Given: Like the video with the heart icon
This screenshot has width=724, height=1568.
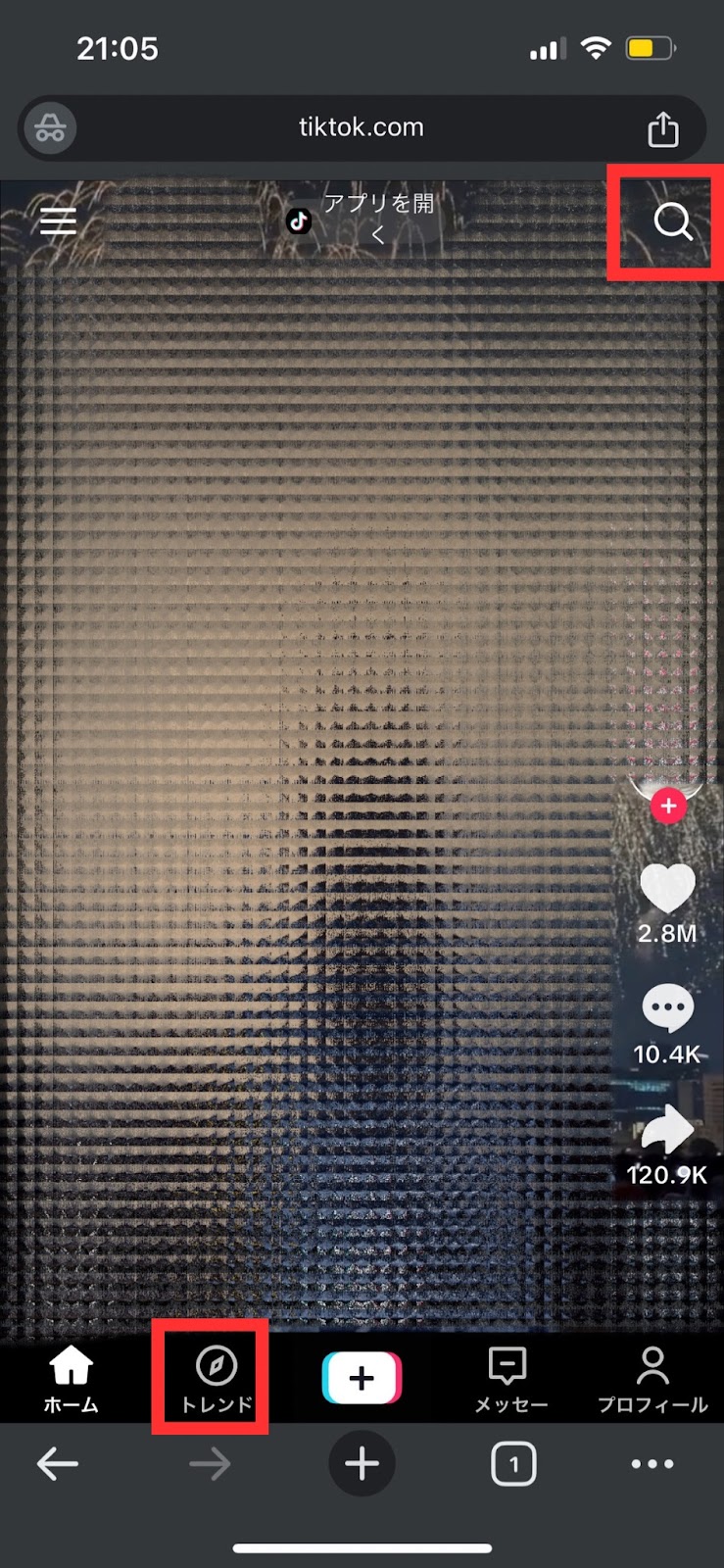Looking at the screenshot, I should [x=667, y=889].
